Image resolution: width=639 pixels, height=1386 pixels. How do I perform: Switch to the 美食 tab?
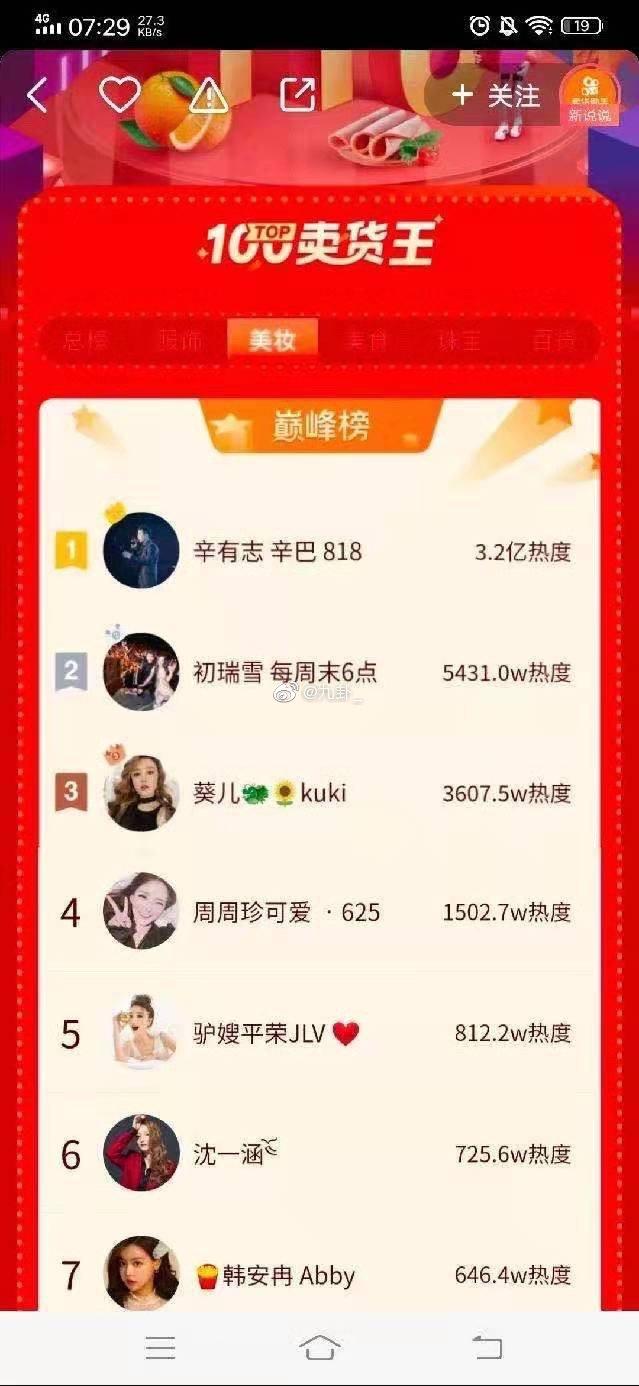366,340
